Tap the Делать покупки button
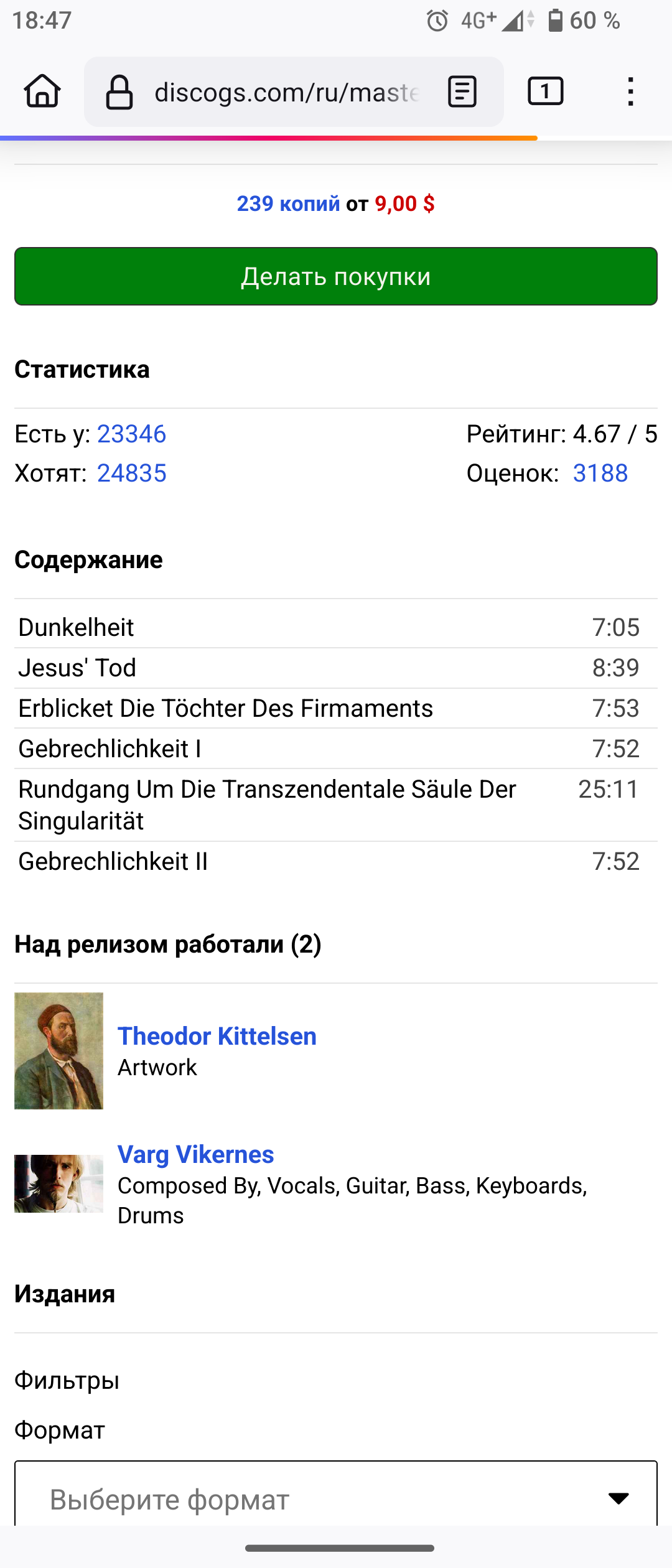The image size is (672, 1568). point(336,276)
